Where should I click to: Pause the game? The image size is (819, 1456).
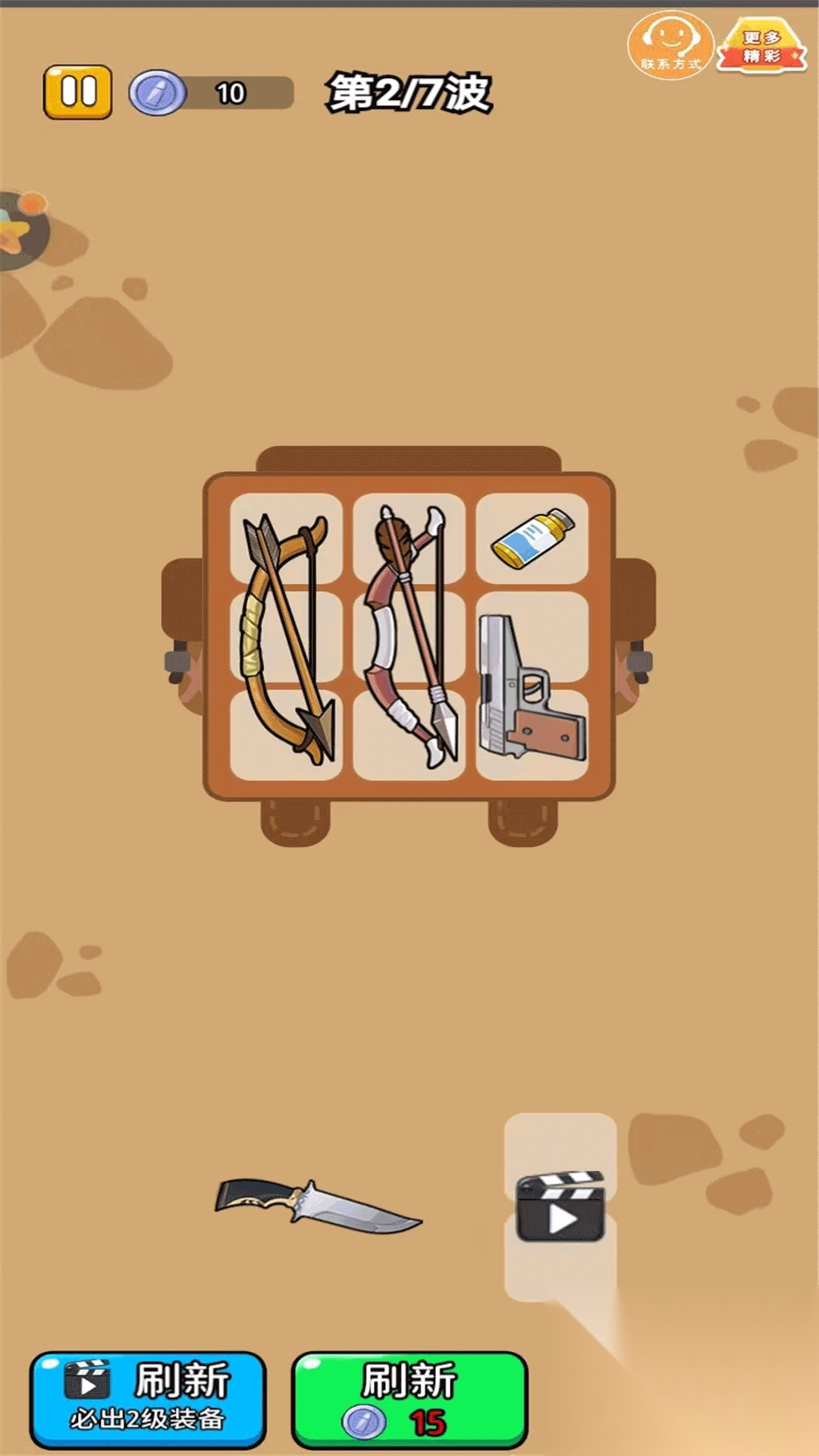point(77,93)
